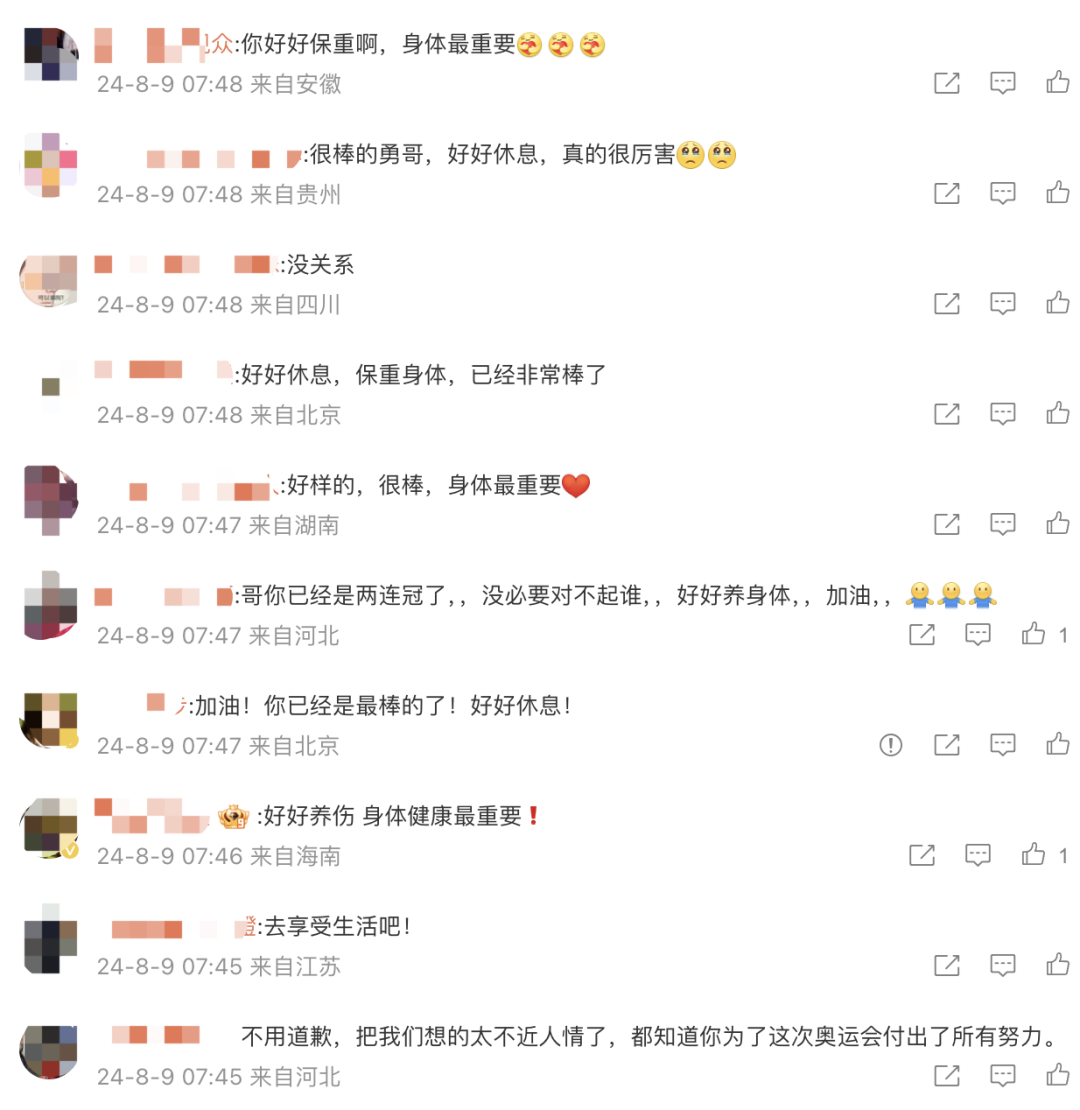Reply to the 不用道歉 comment

click(x=1003, y=1075)
